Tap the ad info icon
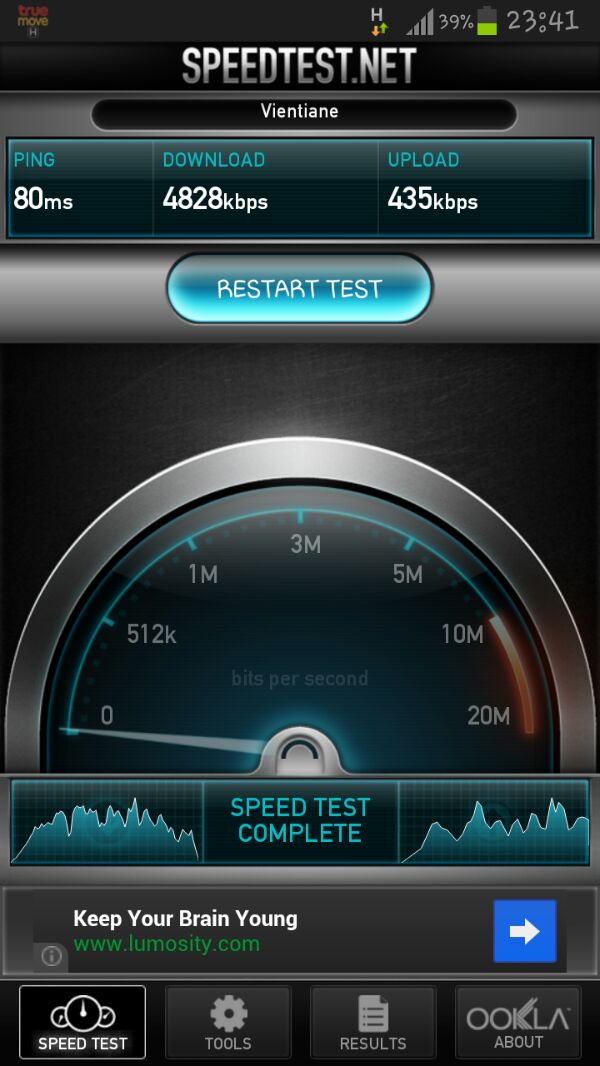The width and height of the screenshot is (600, 1066). coord(51,956)
